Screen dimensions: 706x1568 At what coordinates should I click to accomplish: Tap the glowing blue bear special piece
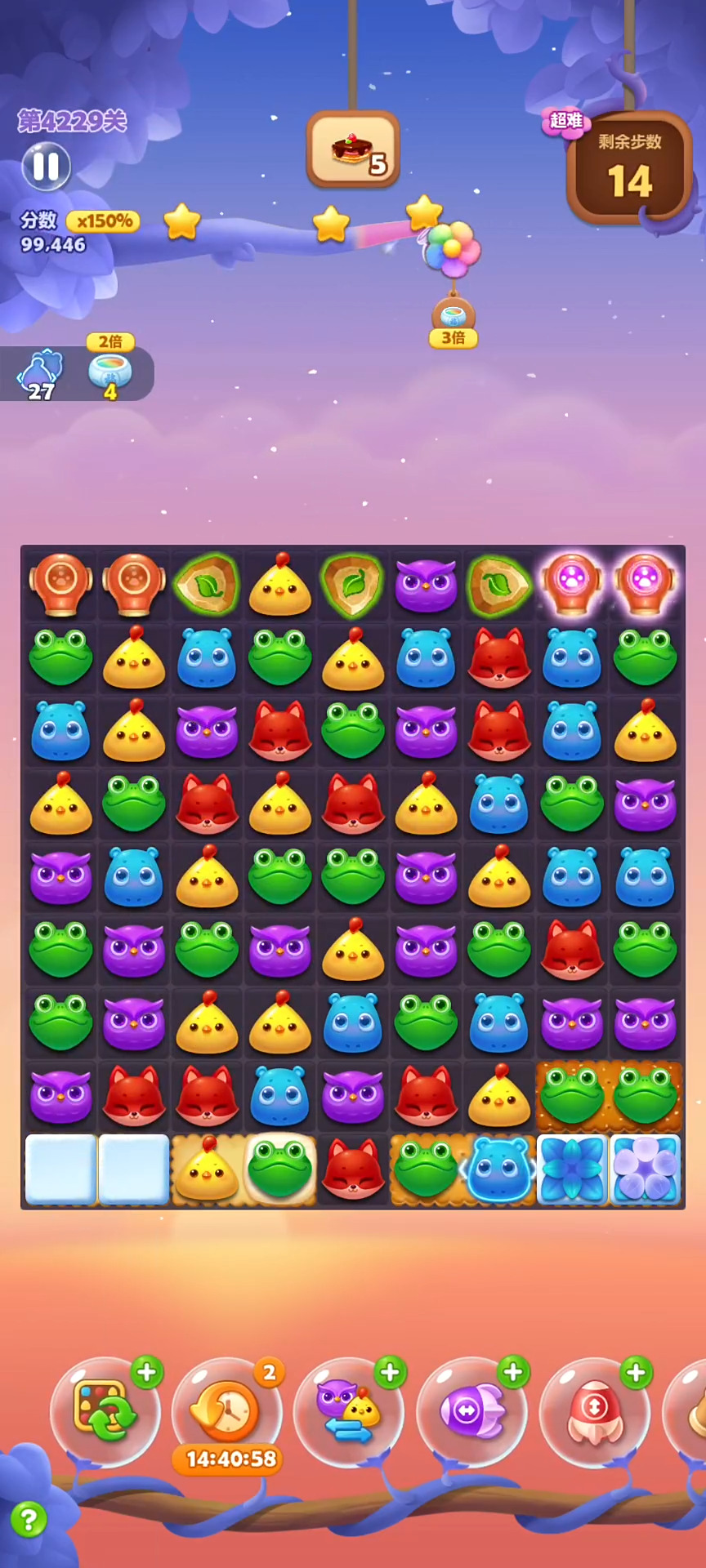click(499, 1170)
